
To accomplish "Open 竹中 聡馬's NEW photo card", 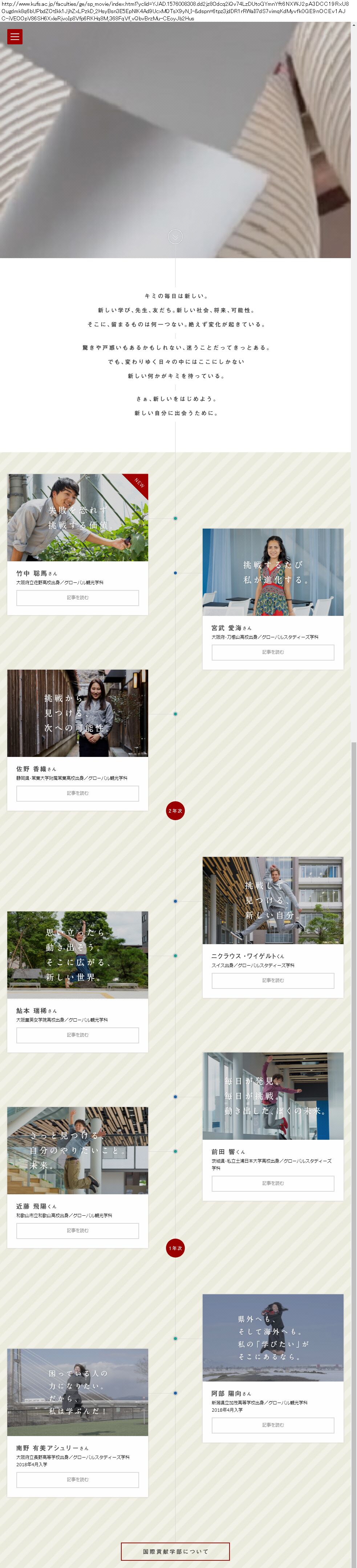I will (x=77, y=517).
